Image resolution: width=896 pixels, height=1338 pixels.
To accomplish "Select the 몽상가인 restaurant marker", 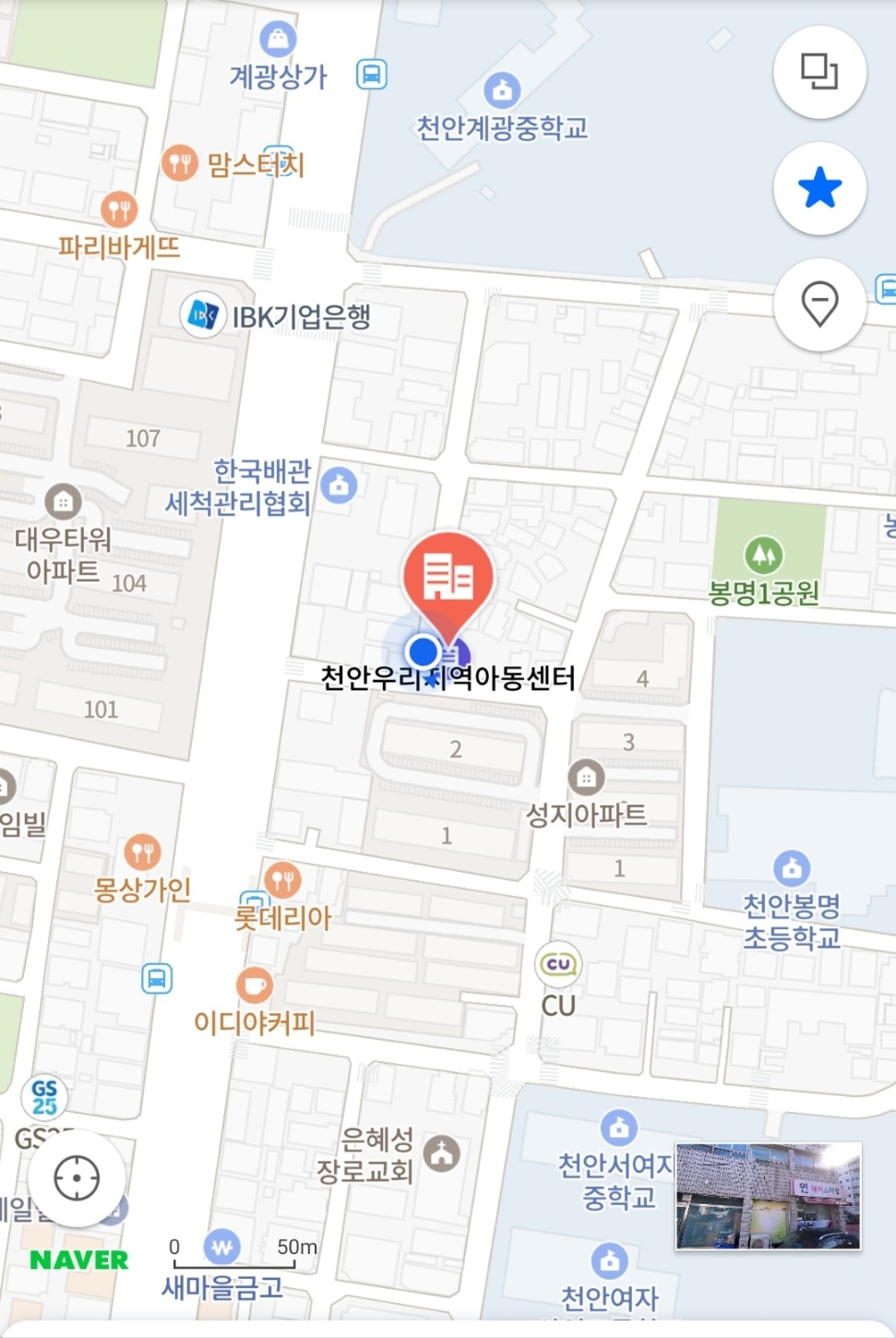I will (142, 852).
